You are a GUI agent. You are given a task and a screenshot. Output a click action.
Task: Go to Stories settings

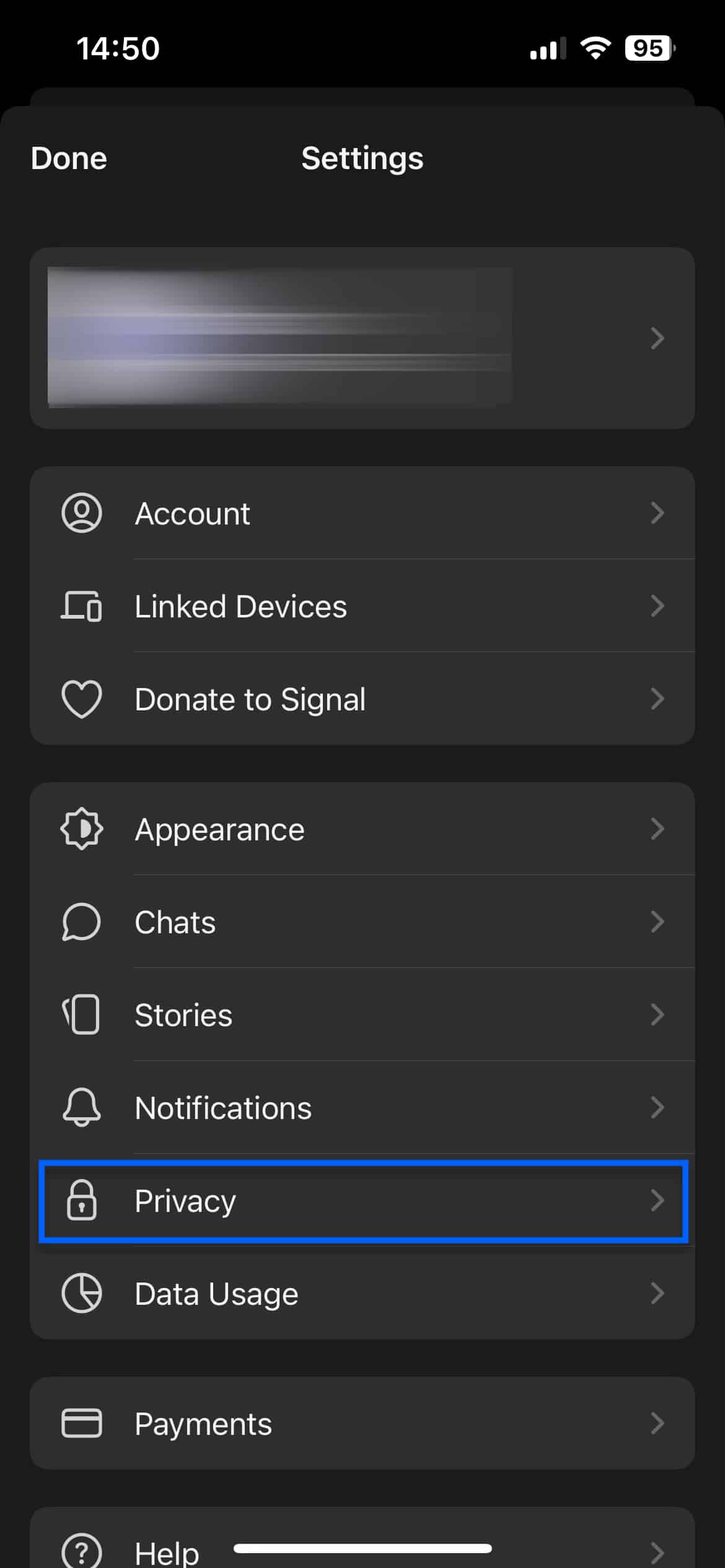(x=362, y=1014)
